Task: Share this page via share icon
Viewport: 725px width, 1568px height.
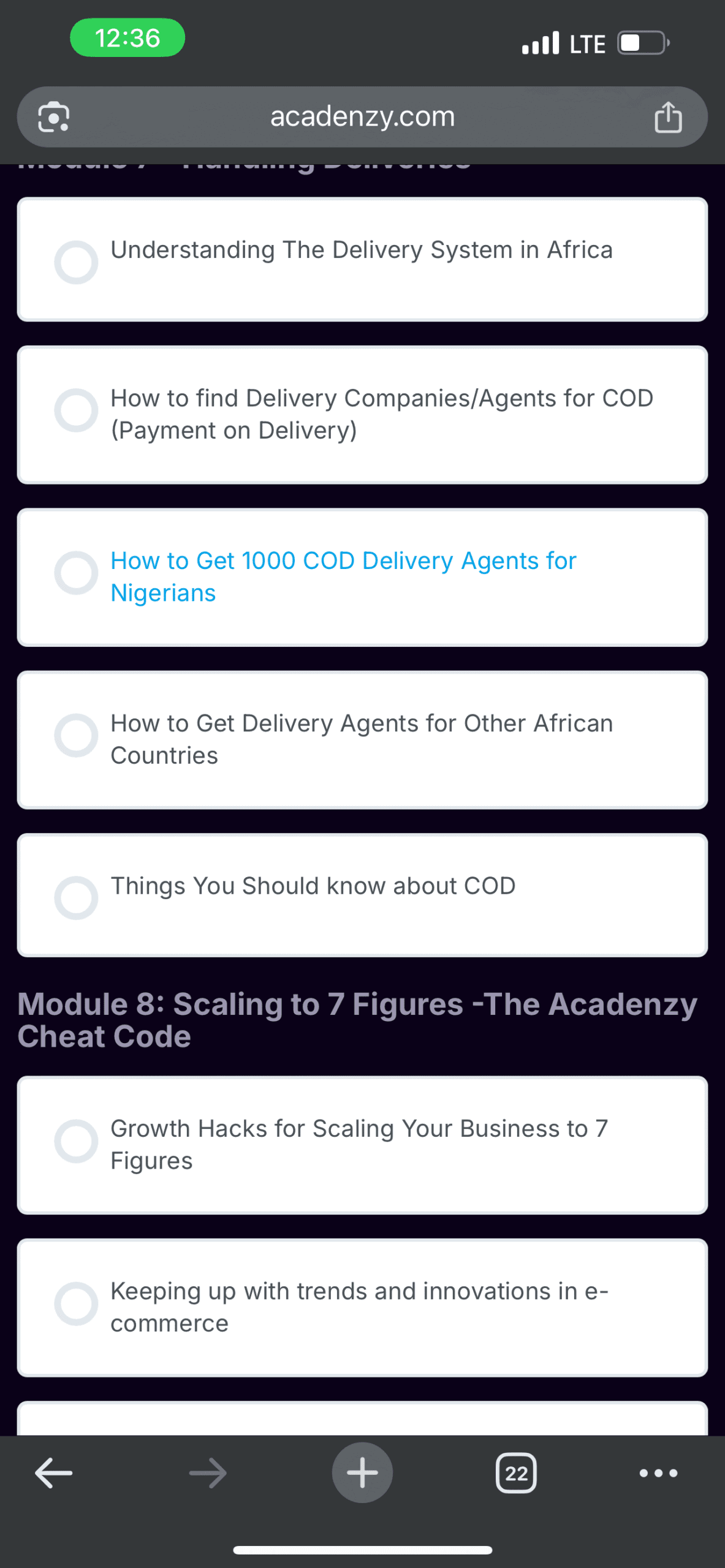Action: click(668, 116)
